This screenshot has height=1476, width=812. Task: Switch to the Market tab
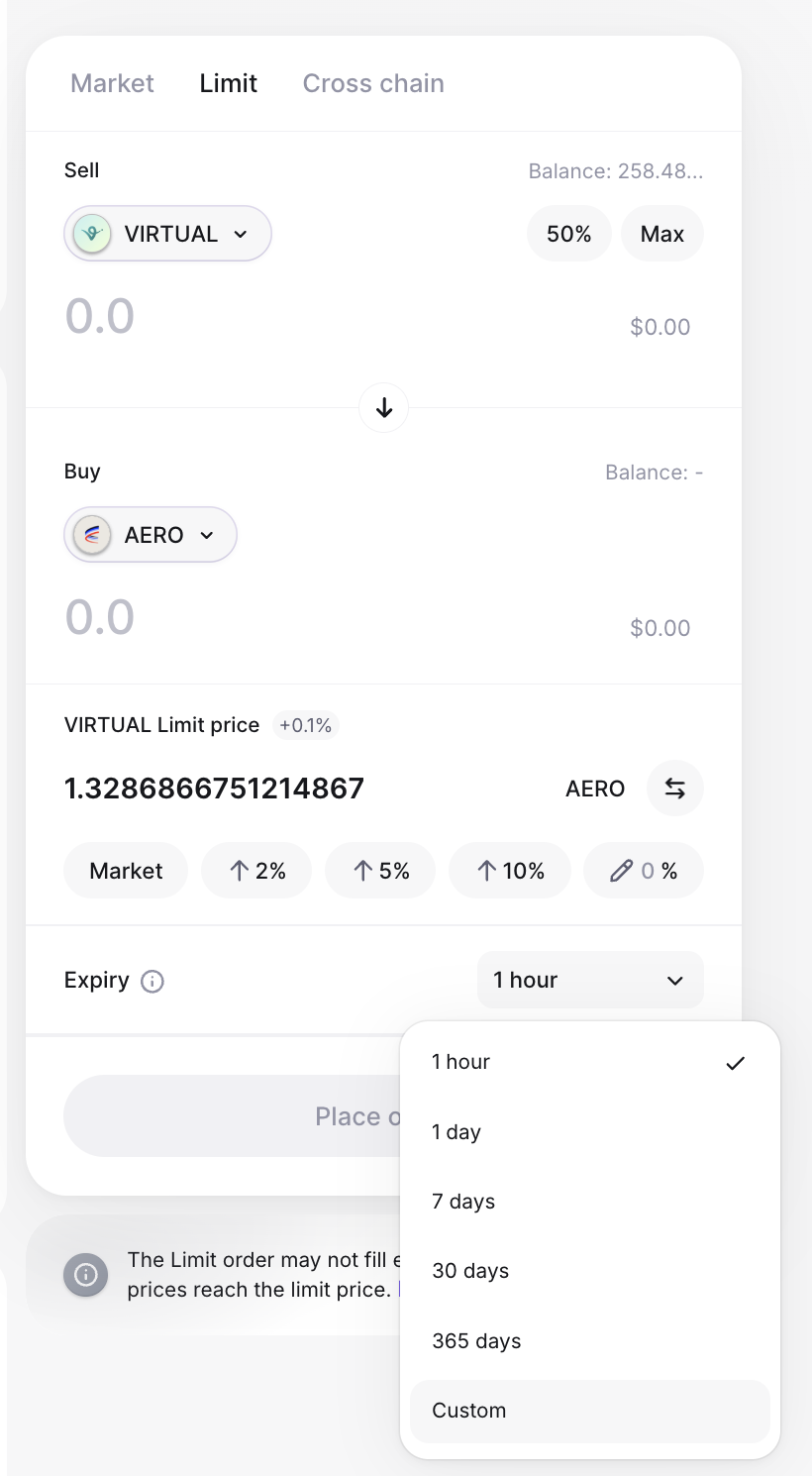coord(112,83)
